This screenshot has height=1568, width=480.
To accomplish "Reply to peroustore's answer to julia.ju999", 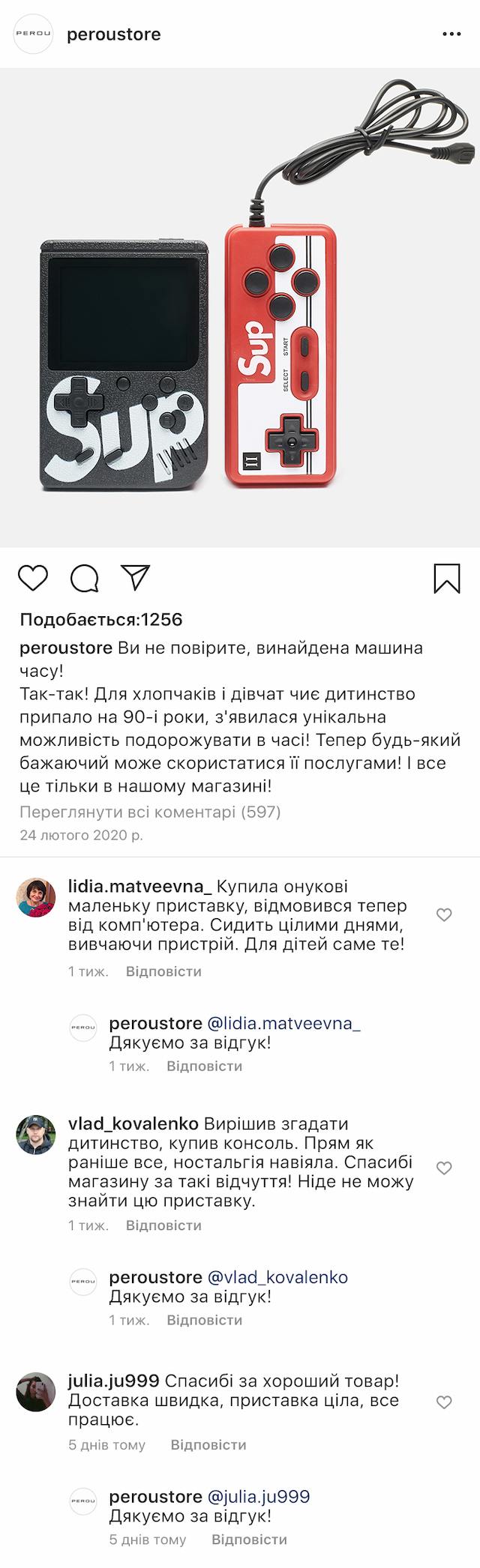I will [x=249, y=1540].
